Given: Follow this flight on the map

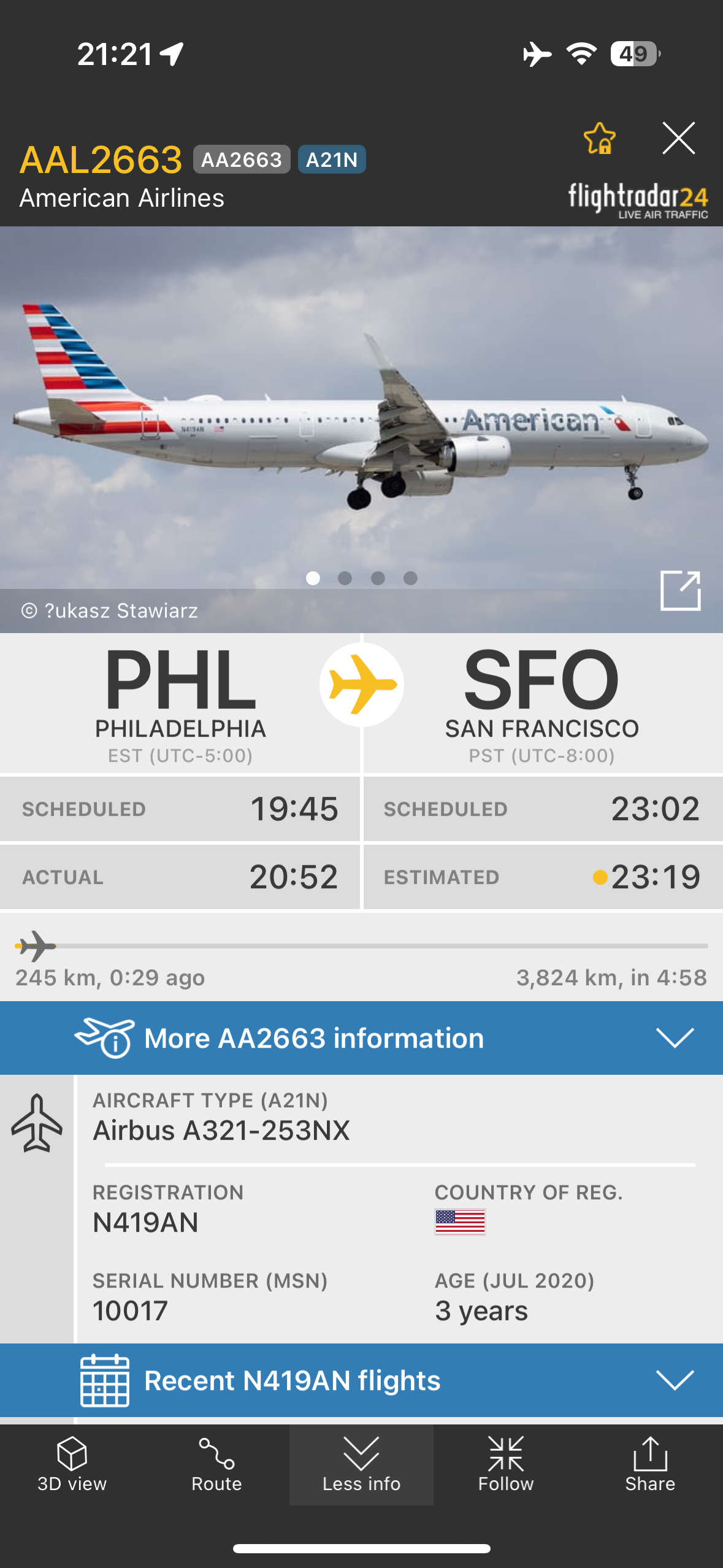Looking at the screenshot, I should tap(506, 1464).
